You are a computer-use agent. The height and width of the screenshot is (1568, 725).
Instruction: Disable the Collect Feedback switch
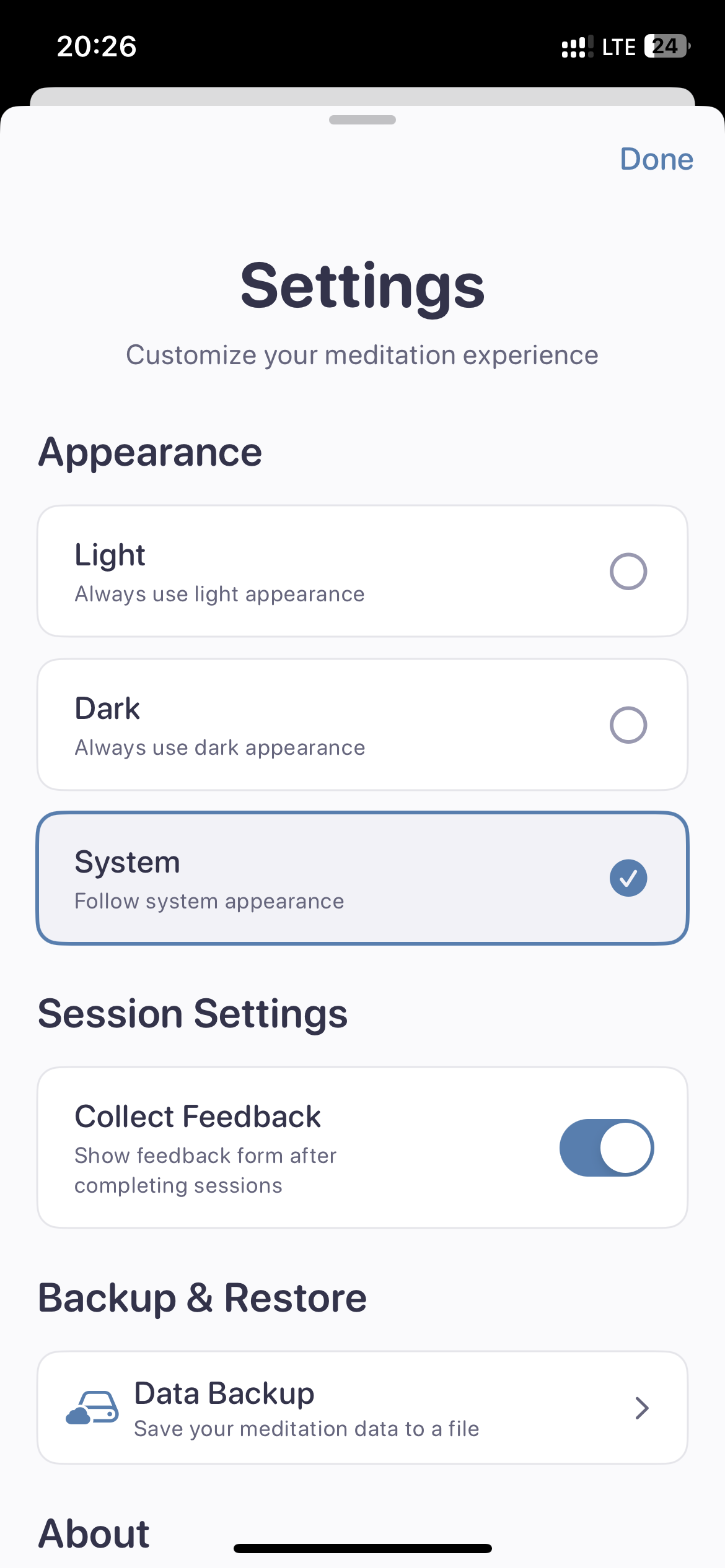click(x=606, y=1148)
